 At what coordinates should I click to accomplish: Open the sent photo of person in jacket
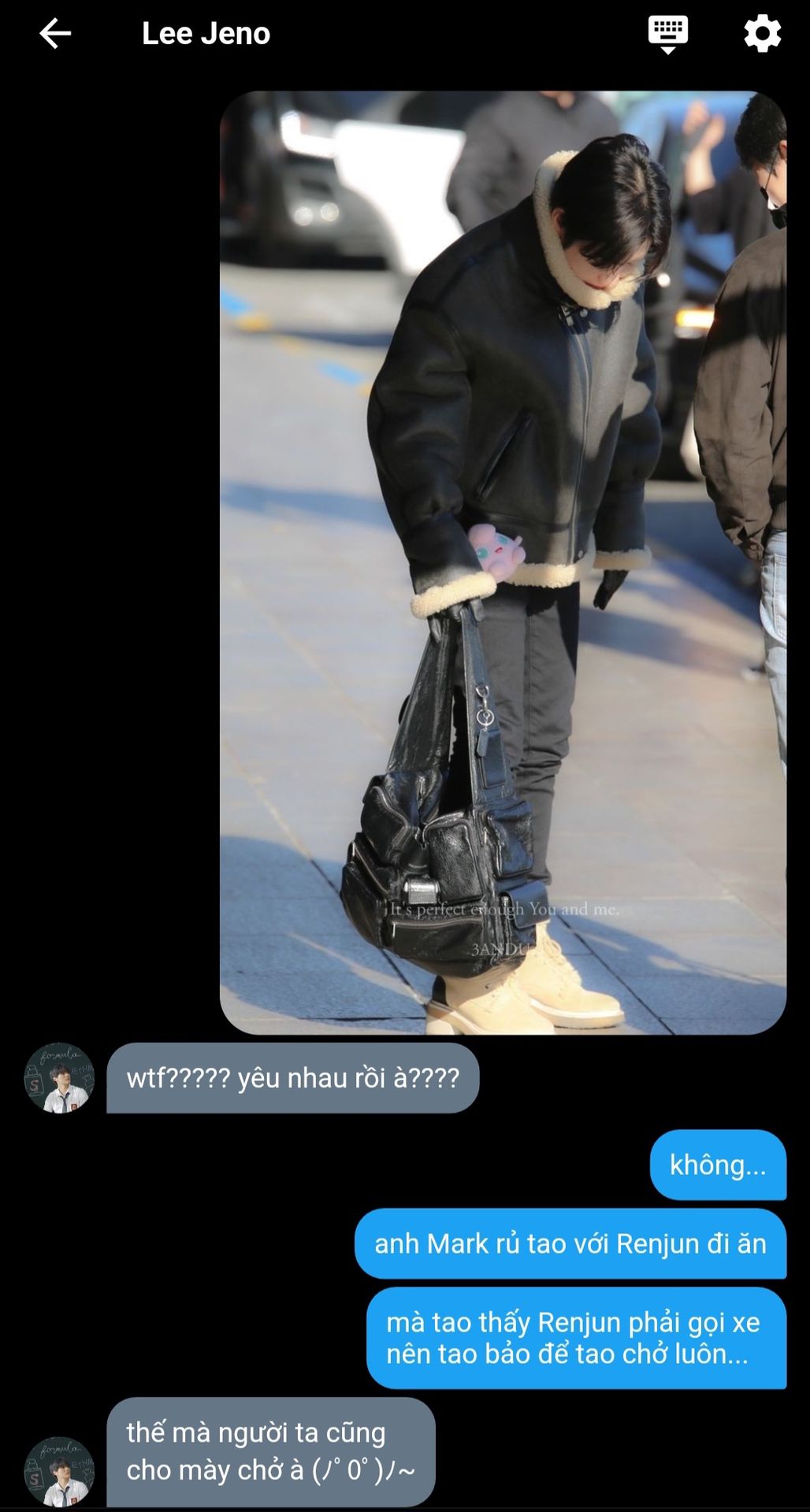coord(503,562)
